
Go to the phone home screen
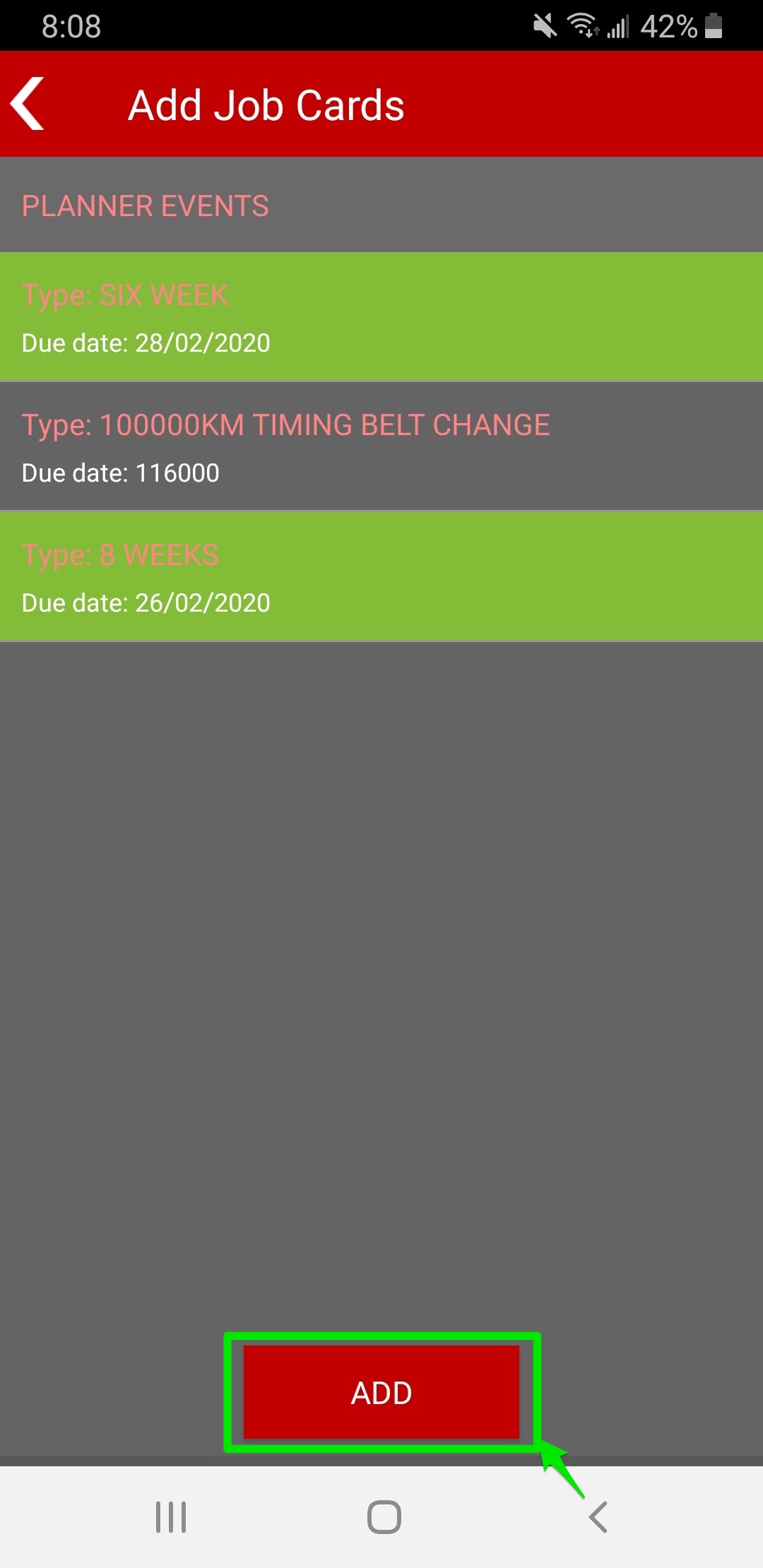click(384, 1516)
